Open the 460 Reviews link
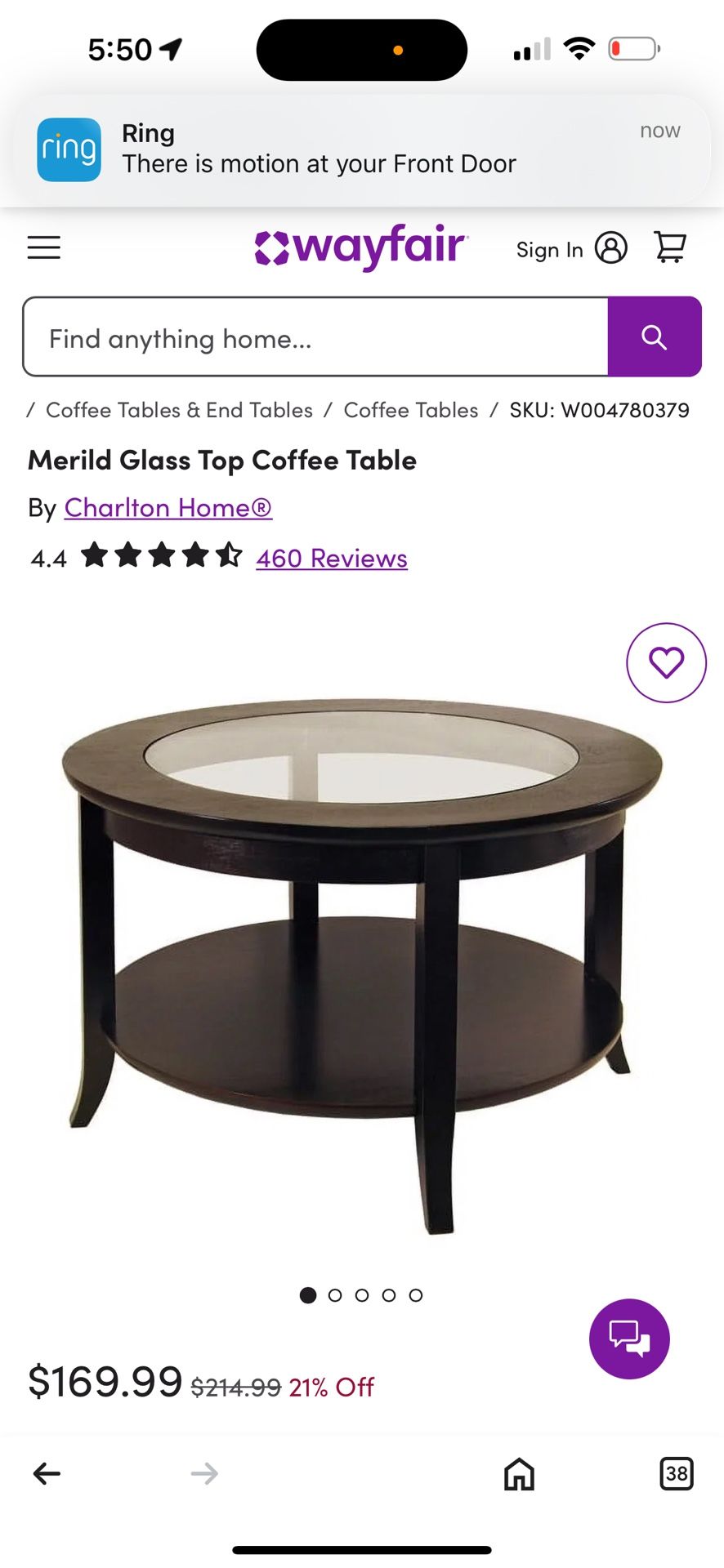Image resolution: width=724 pixels, height=1568 pixels. point(332,559)
